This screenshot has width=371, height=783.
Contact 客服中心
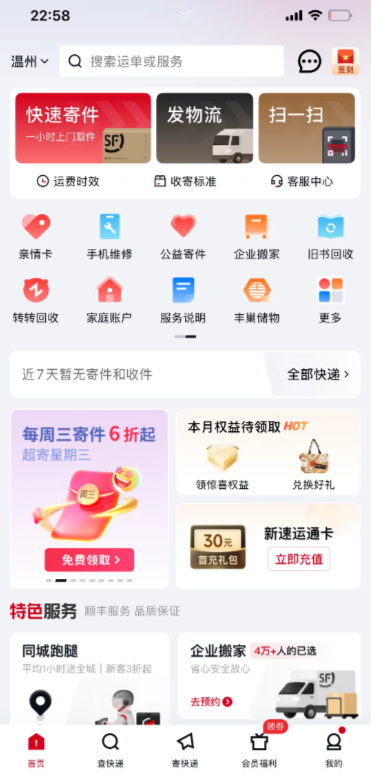(x=302, y=181)
